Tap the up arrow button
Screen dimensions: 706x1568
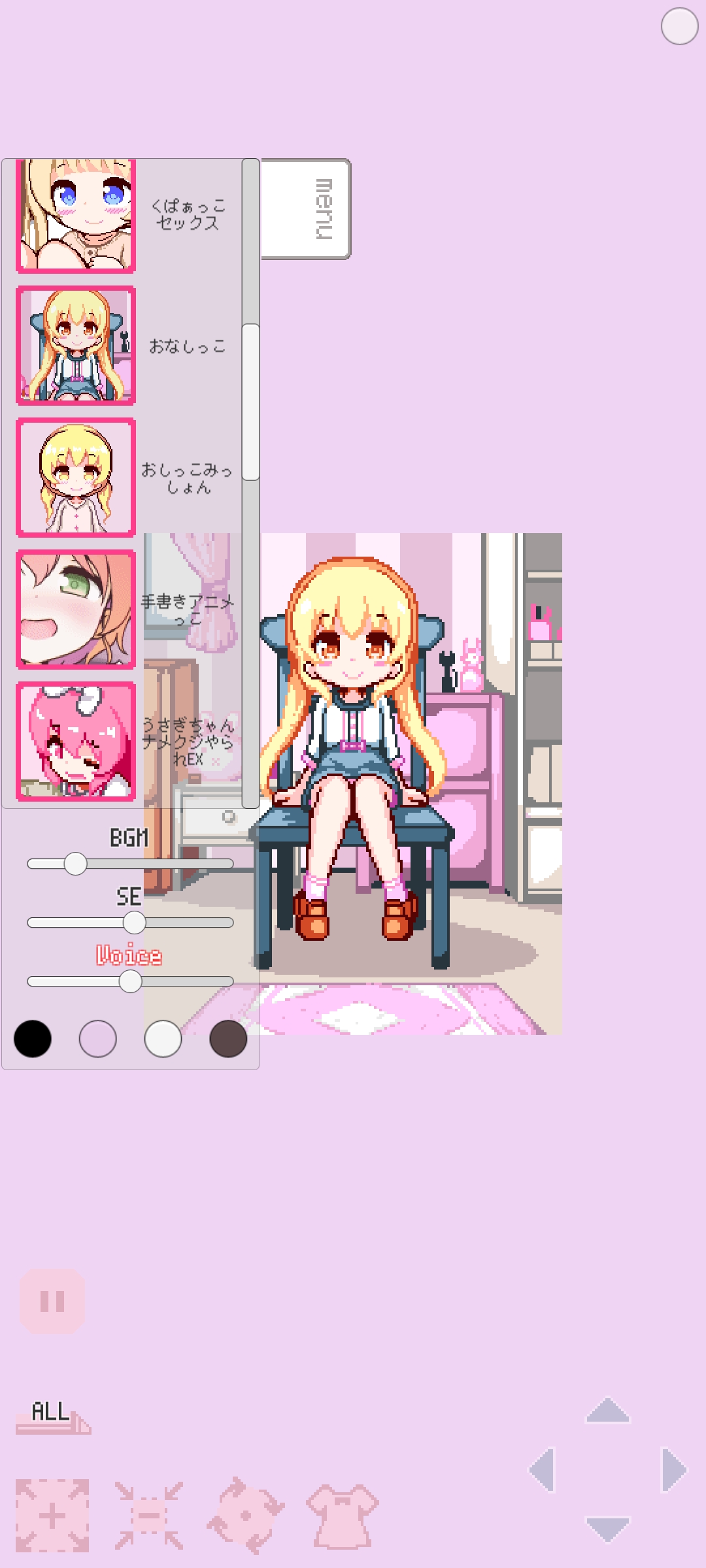pyautogui.click(x=608, y=1411)
